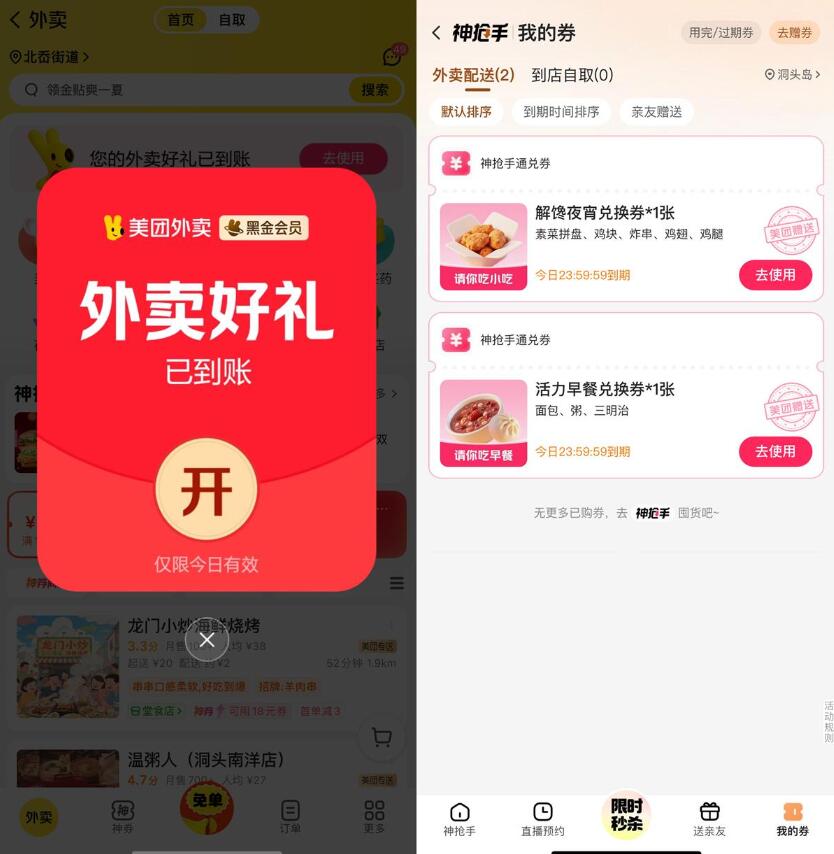Select 默认排序 chip
Image resolution: width=834 pixels, height=854 pixels.
466,112
